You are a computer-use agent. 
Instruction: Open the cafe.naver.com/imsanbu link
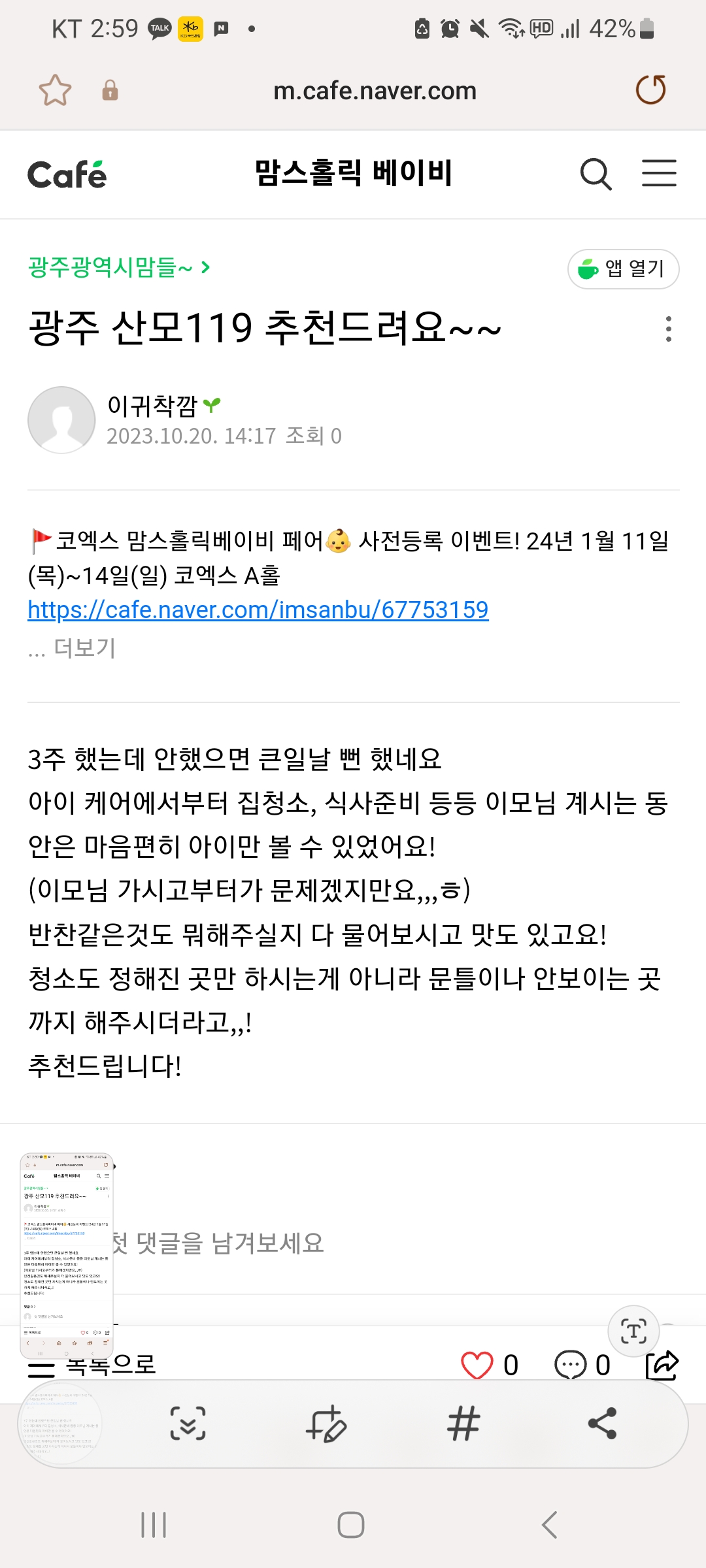click(x=257, y=610)
